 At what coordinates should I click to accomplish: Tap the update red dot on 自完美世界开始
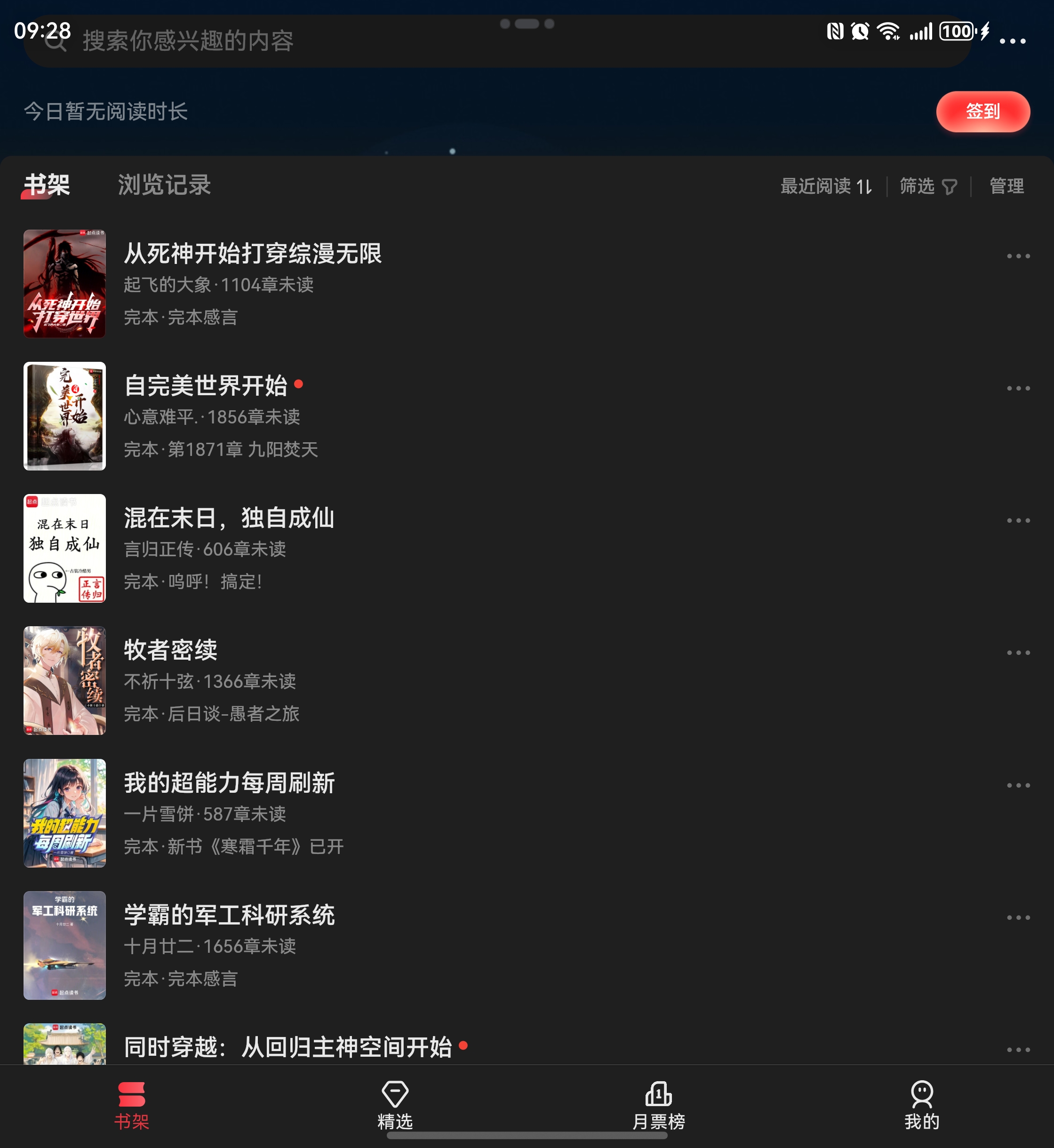coord(299,385)
